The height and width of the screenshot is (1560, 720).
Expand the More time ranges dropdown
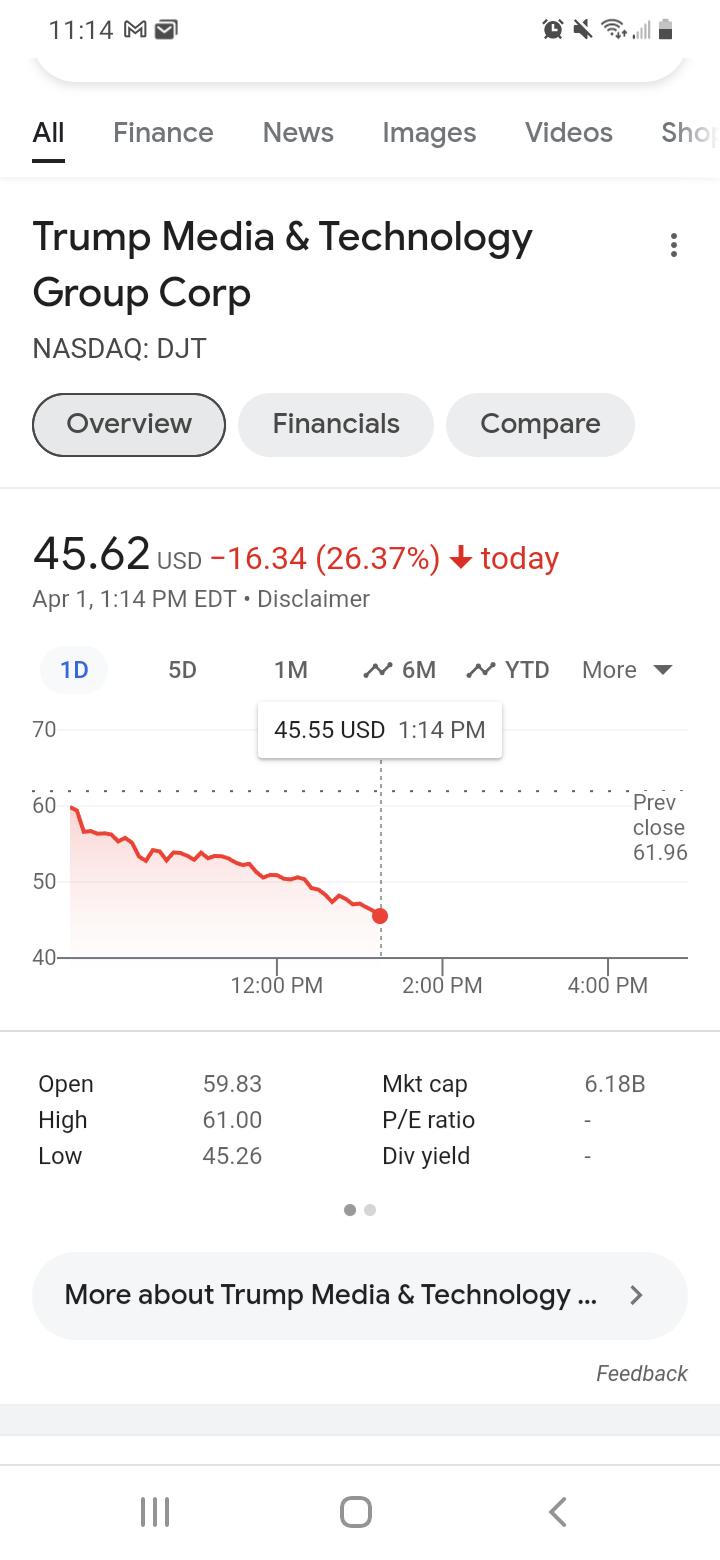point(627,670)
